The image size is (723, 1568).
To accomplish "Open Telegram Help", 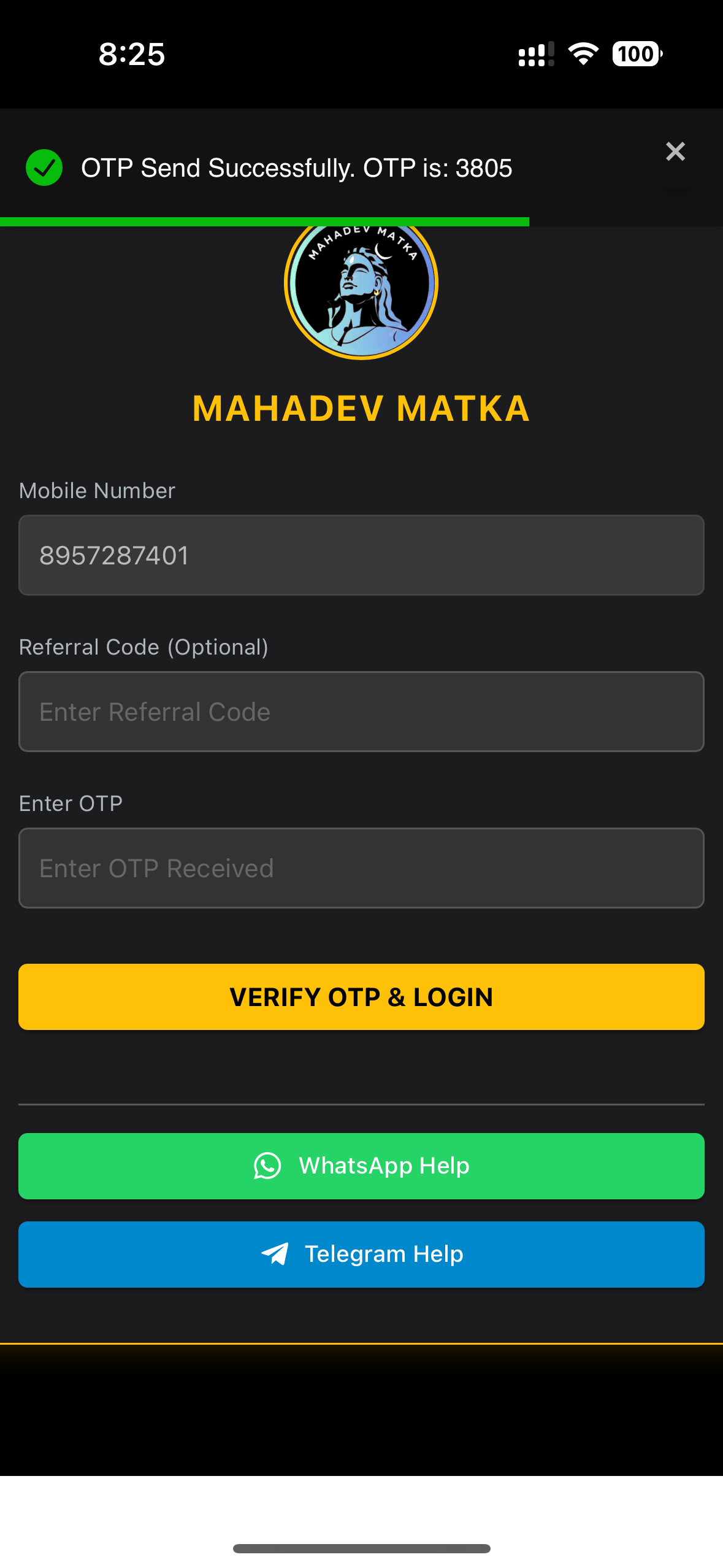I will coord(361,1253).
